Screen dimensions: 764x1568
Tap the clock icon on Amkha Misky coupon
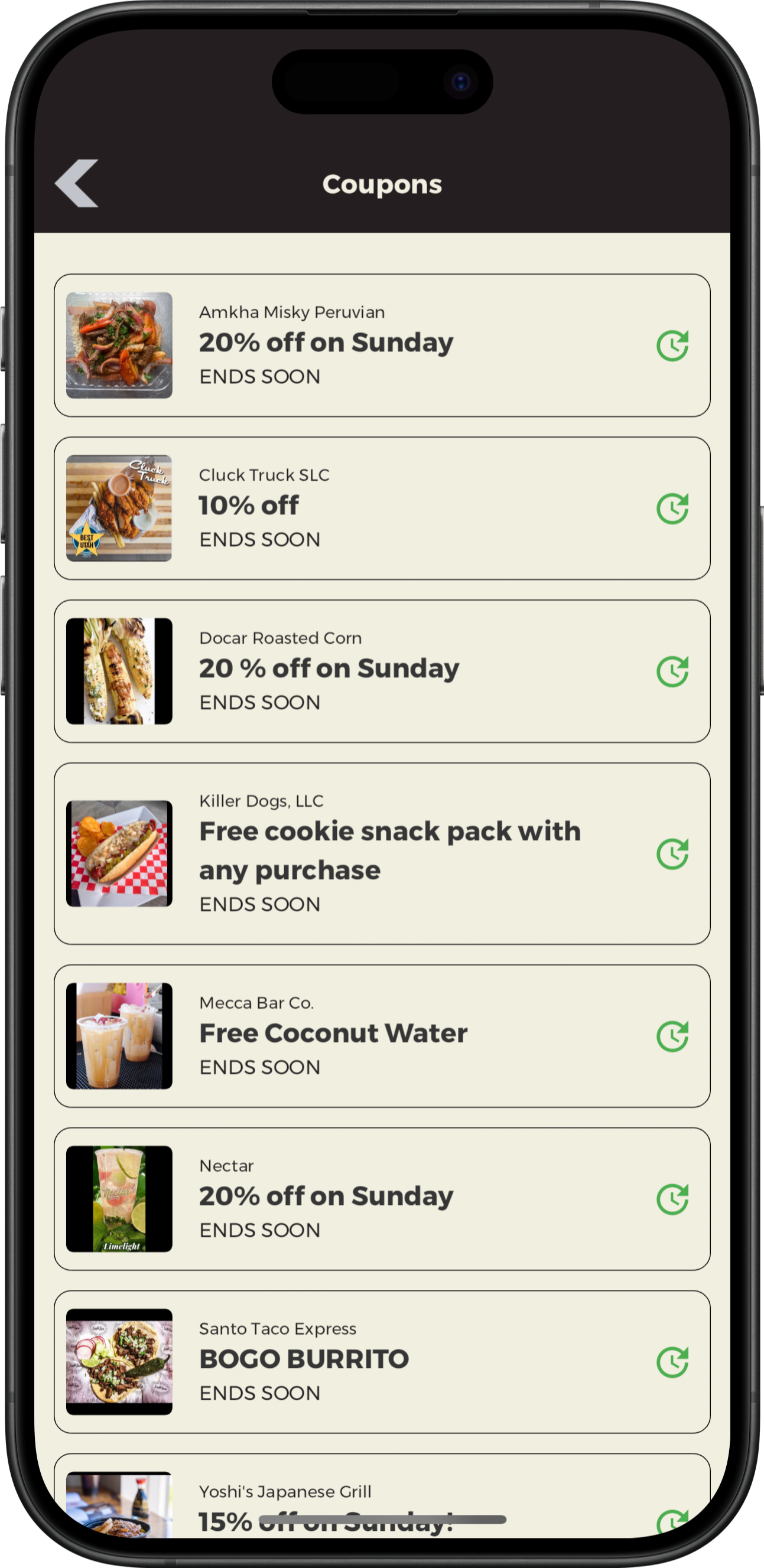click(672, 345)
